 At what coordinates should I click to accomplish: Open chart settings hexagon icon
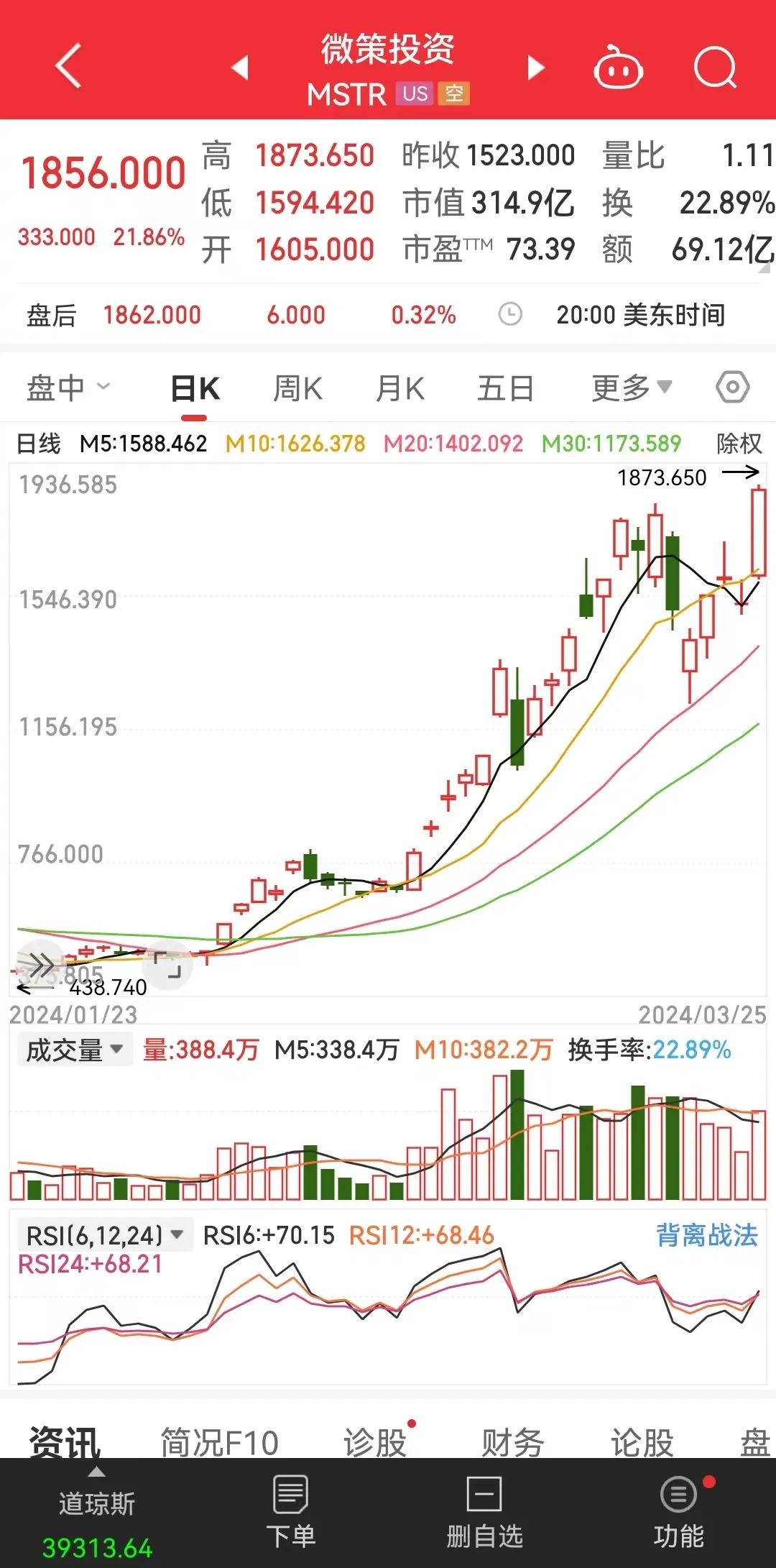[x=732, y=388]
